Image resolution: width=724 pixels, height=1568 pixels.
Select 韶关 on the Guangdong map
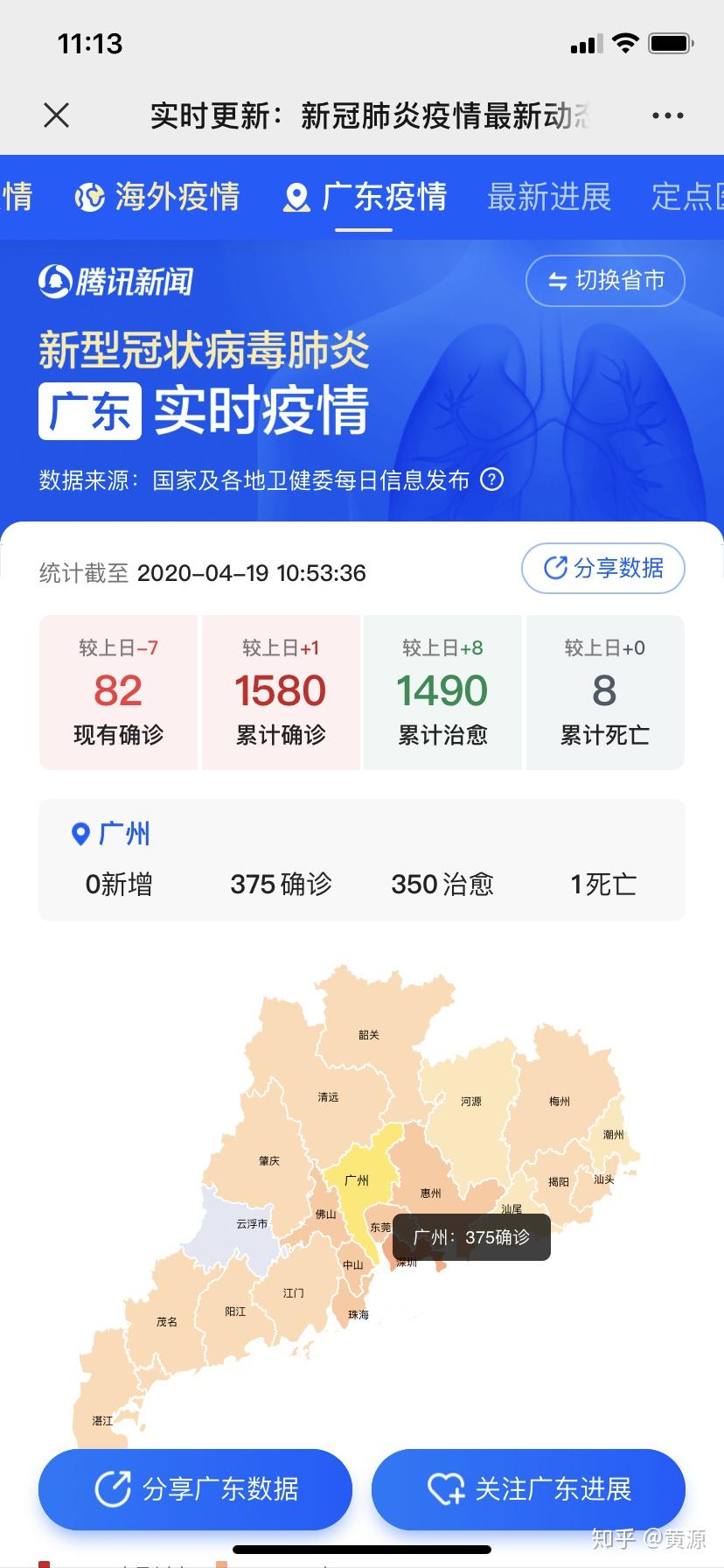coord(368,1034)
